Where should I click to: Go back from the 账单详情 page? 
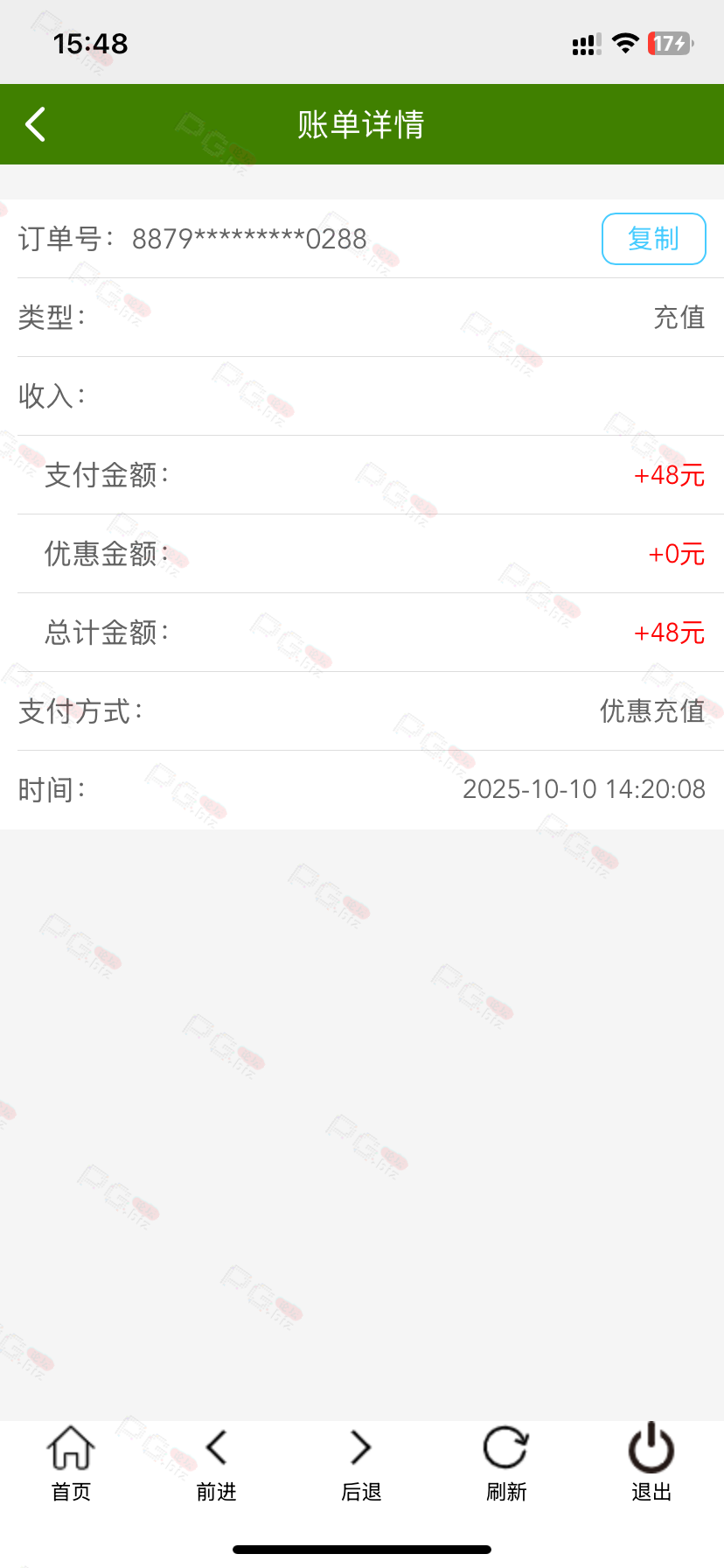[x=36, y=124]
